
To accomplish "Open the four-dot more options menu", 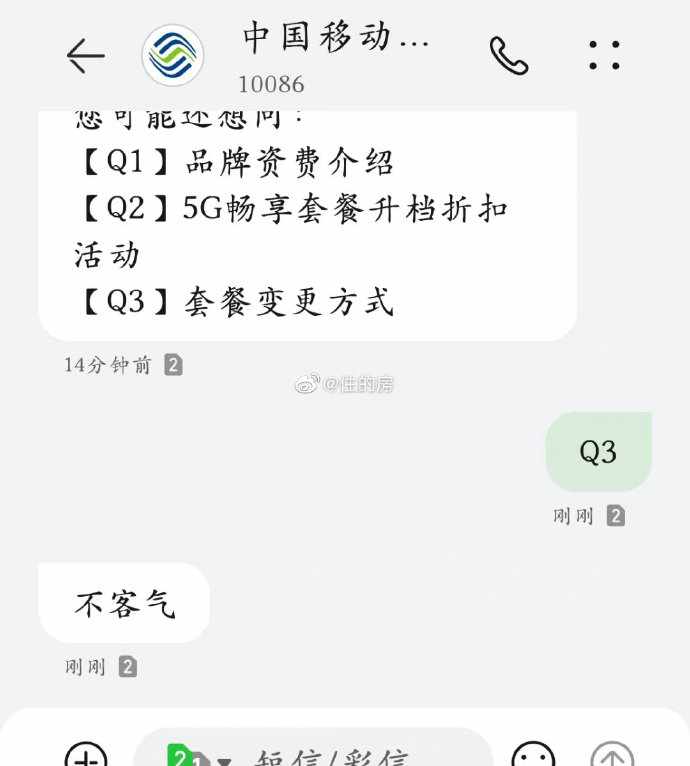I will click(604, 56).
